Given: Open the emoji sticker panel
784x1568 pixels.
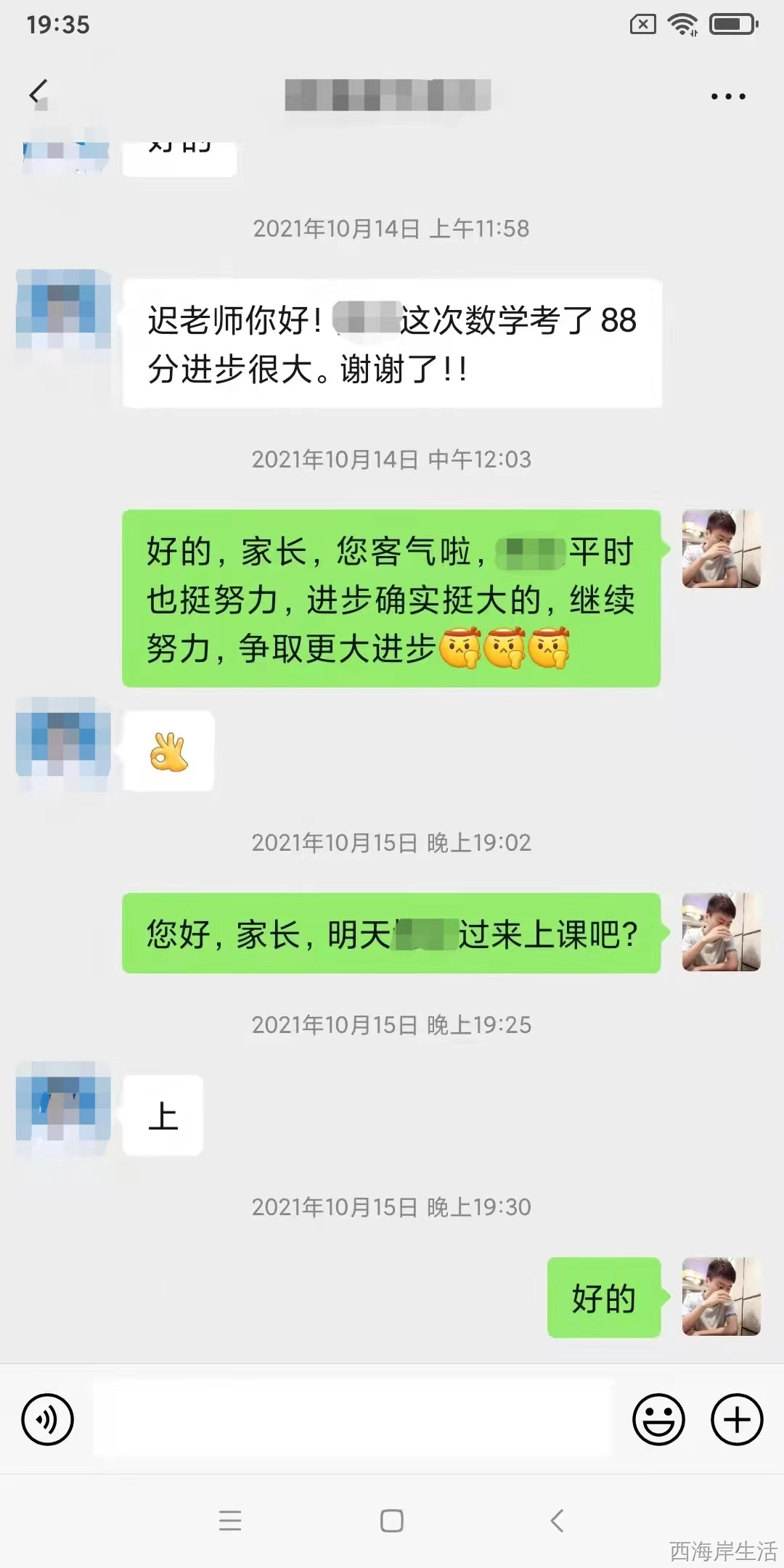Looking at the screenshot, I should pos(658,1419).
